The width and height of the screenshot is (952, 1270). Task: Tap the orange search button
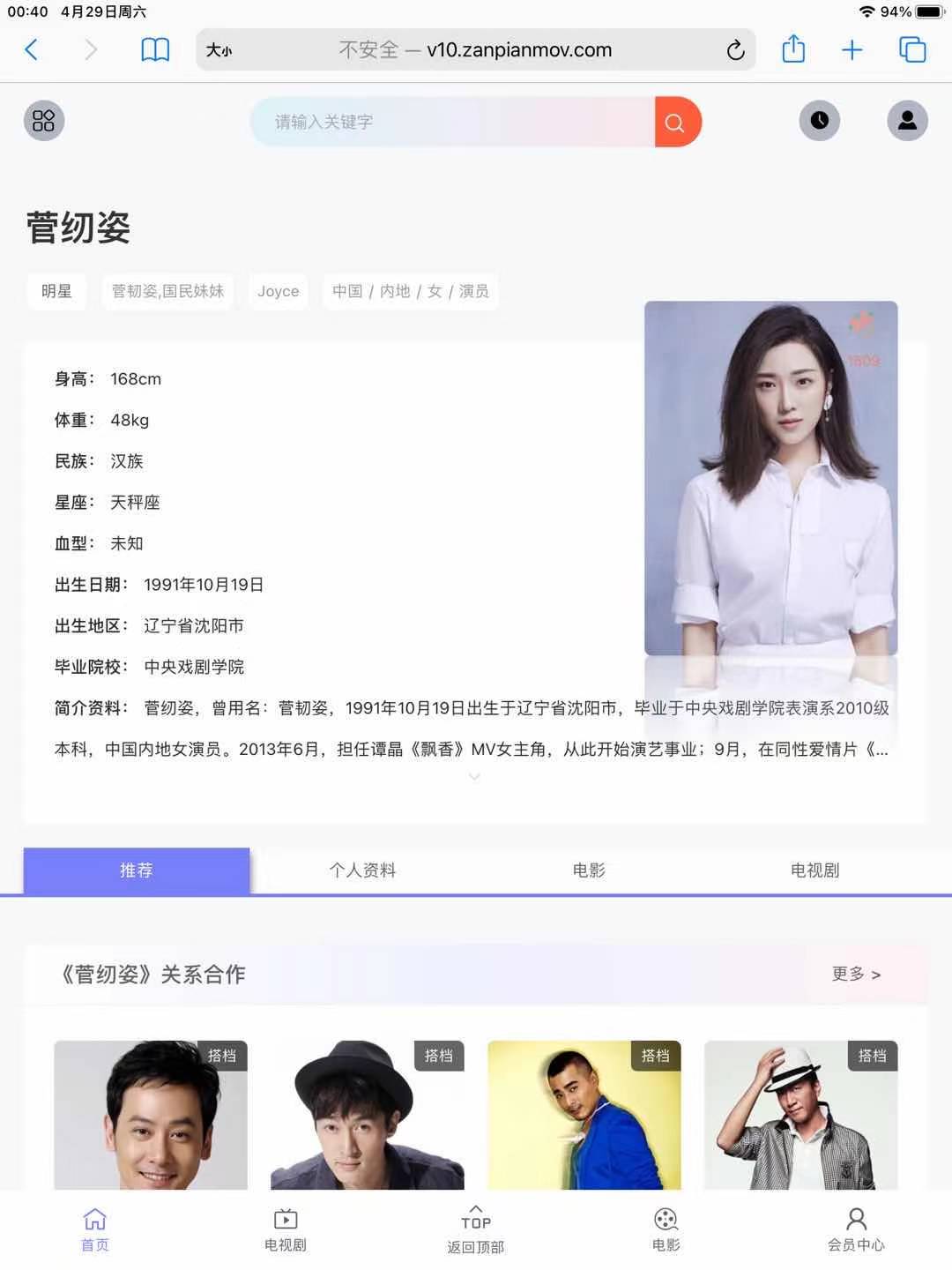[x=676, y=122]
